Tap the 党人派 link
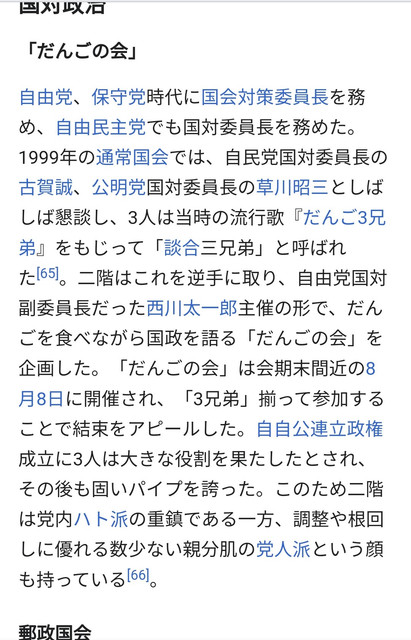411x640 pixels. click(283, 550)
